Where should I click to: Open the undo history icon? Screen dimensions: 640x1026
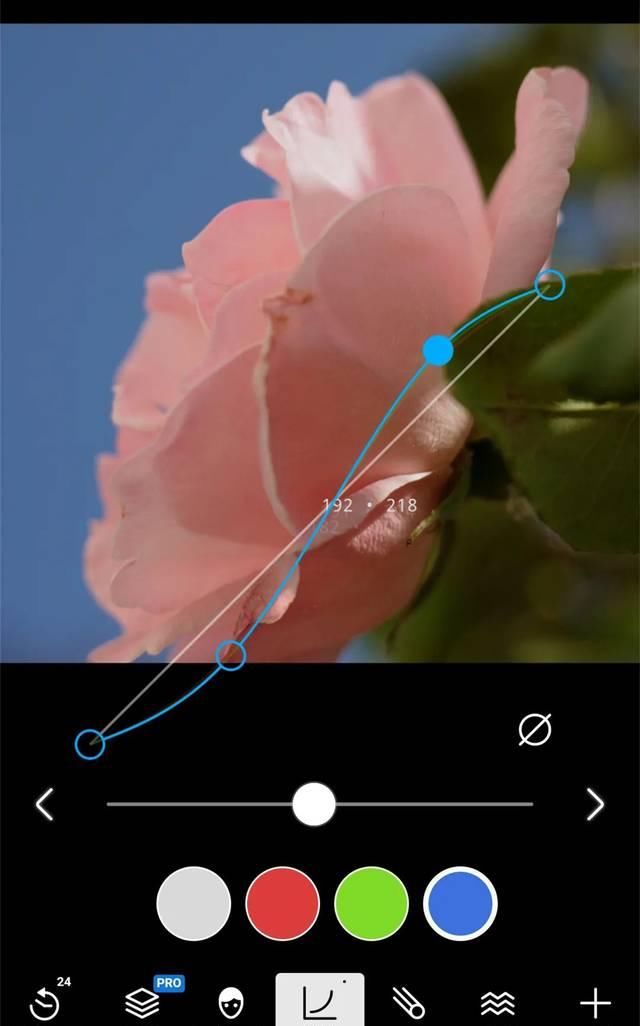click(47, 1000)
